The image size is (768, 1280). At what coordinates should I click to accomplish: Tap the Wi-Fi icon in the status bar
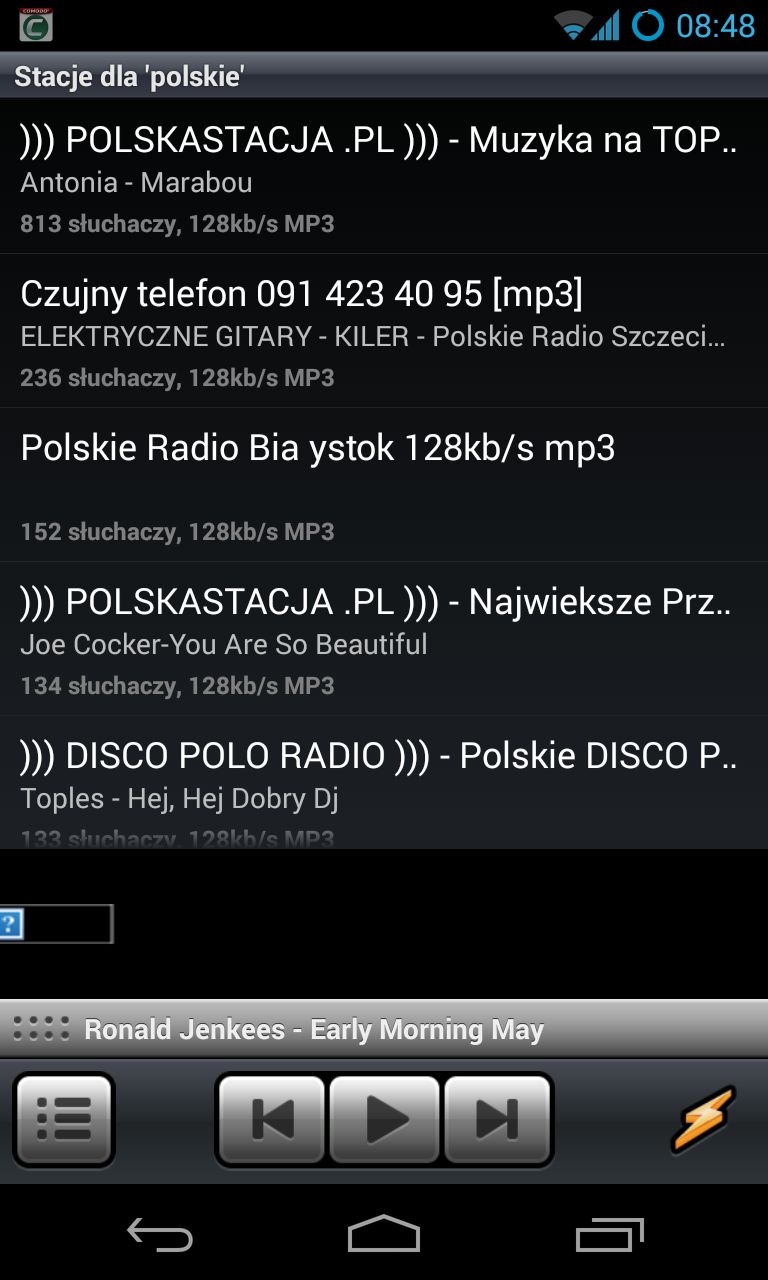click(572, 27)
